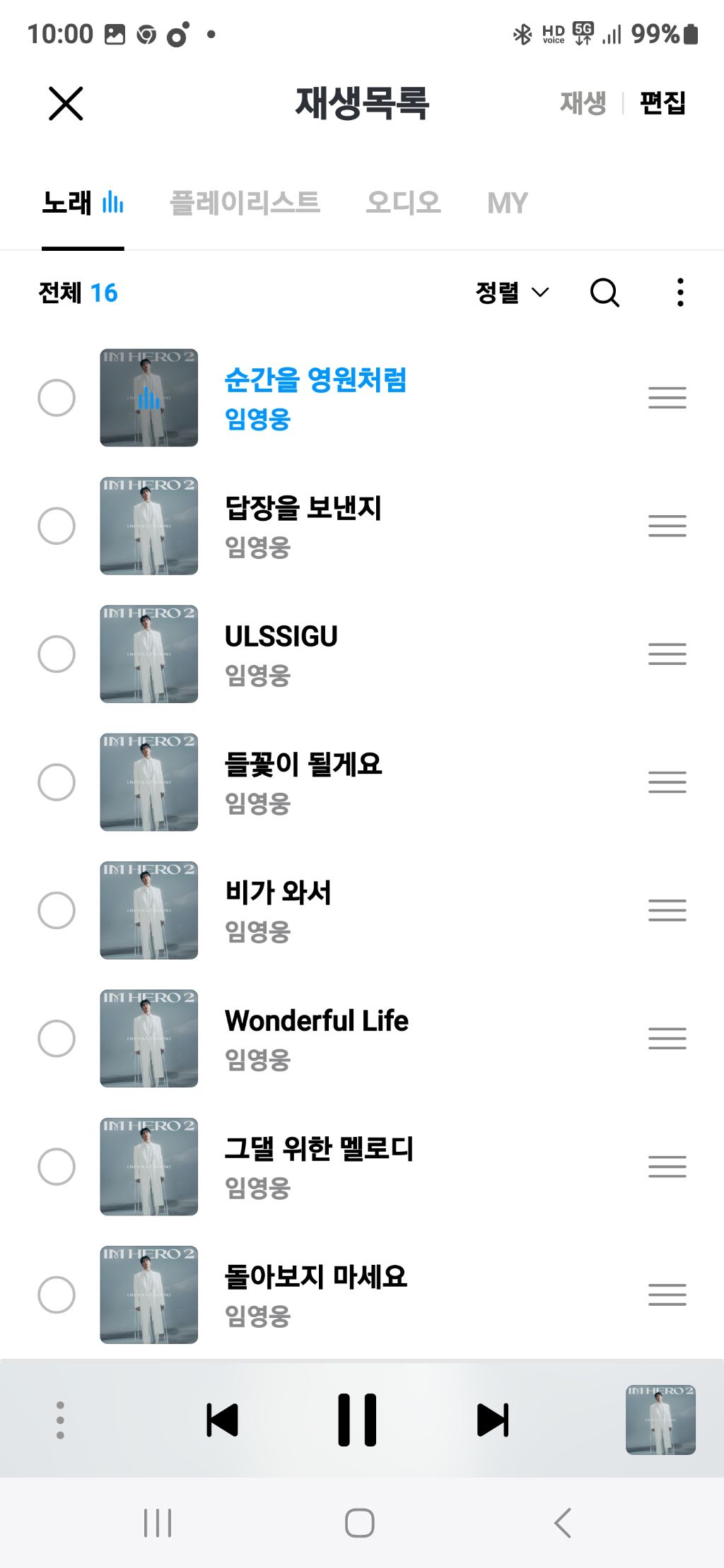Switch to the 플레이리스트 tab
Screen dimensions: 724x1568
(245, 203)
